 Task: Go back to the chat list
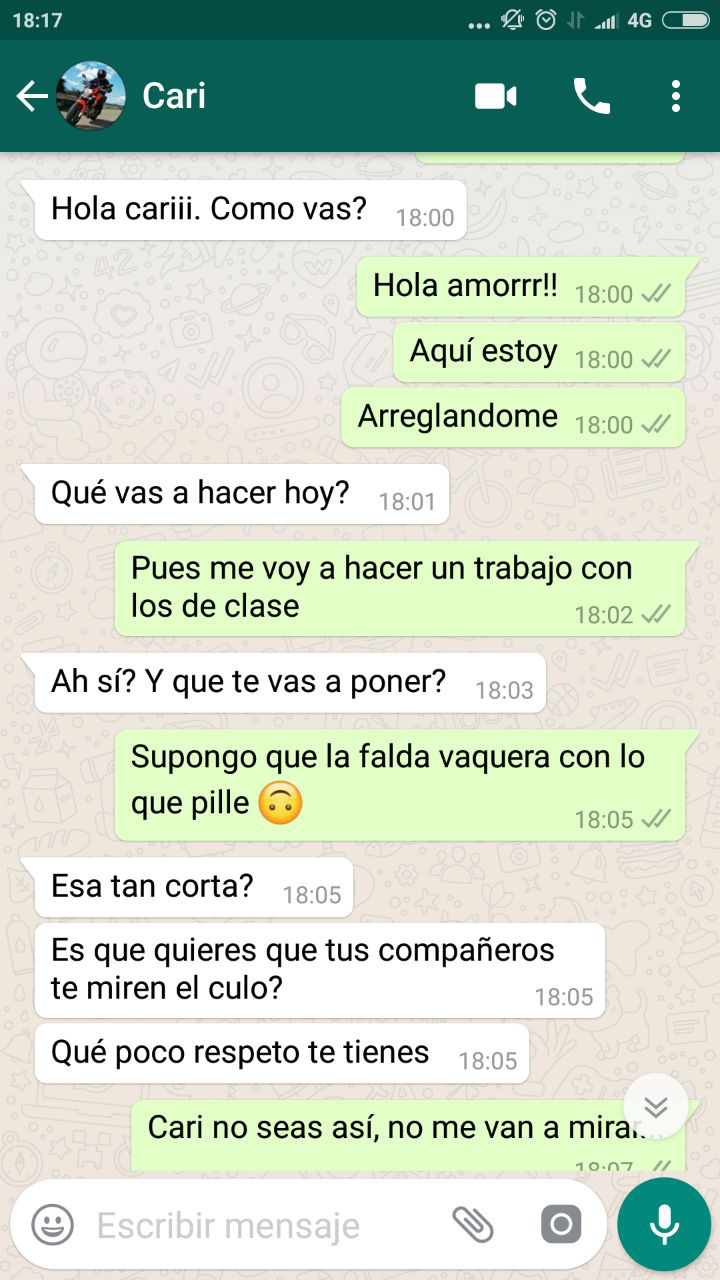click(32, 96)
